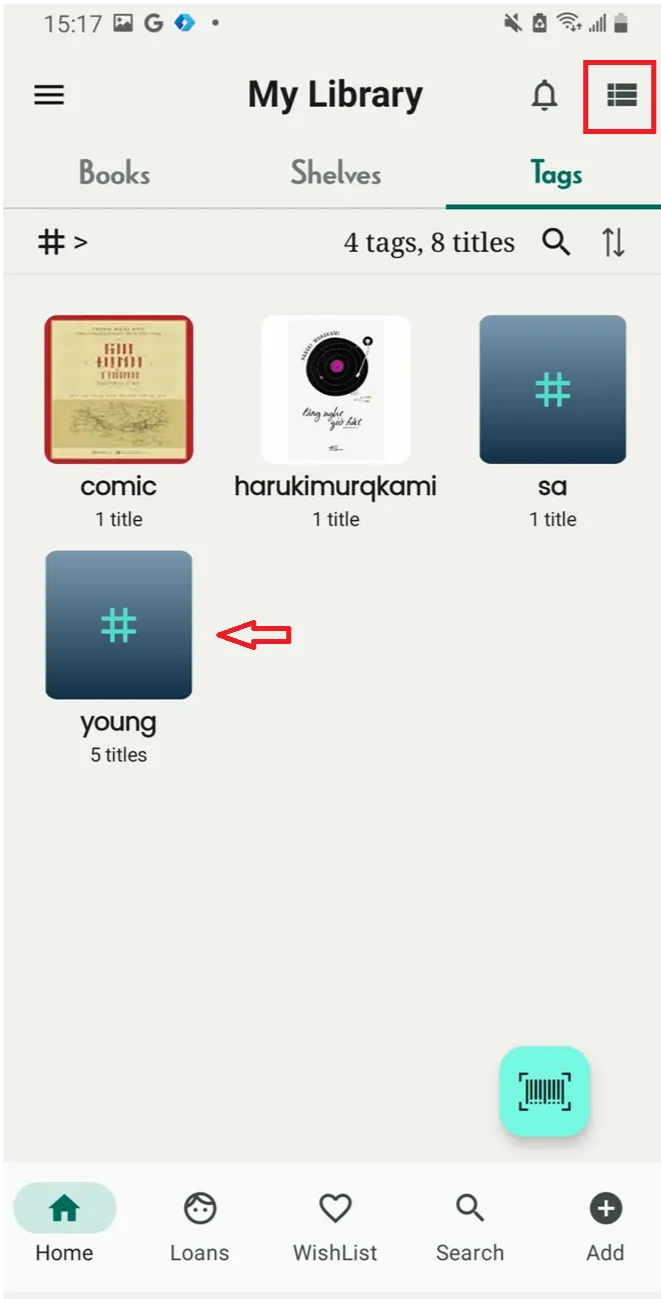Go to Loans in bottom navigation
The height and width of the screenshot is (1299, 661).
pos(199,1227)
